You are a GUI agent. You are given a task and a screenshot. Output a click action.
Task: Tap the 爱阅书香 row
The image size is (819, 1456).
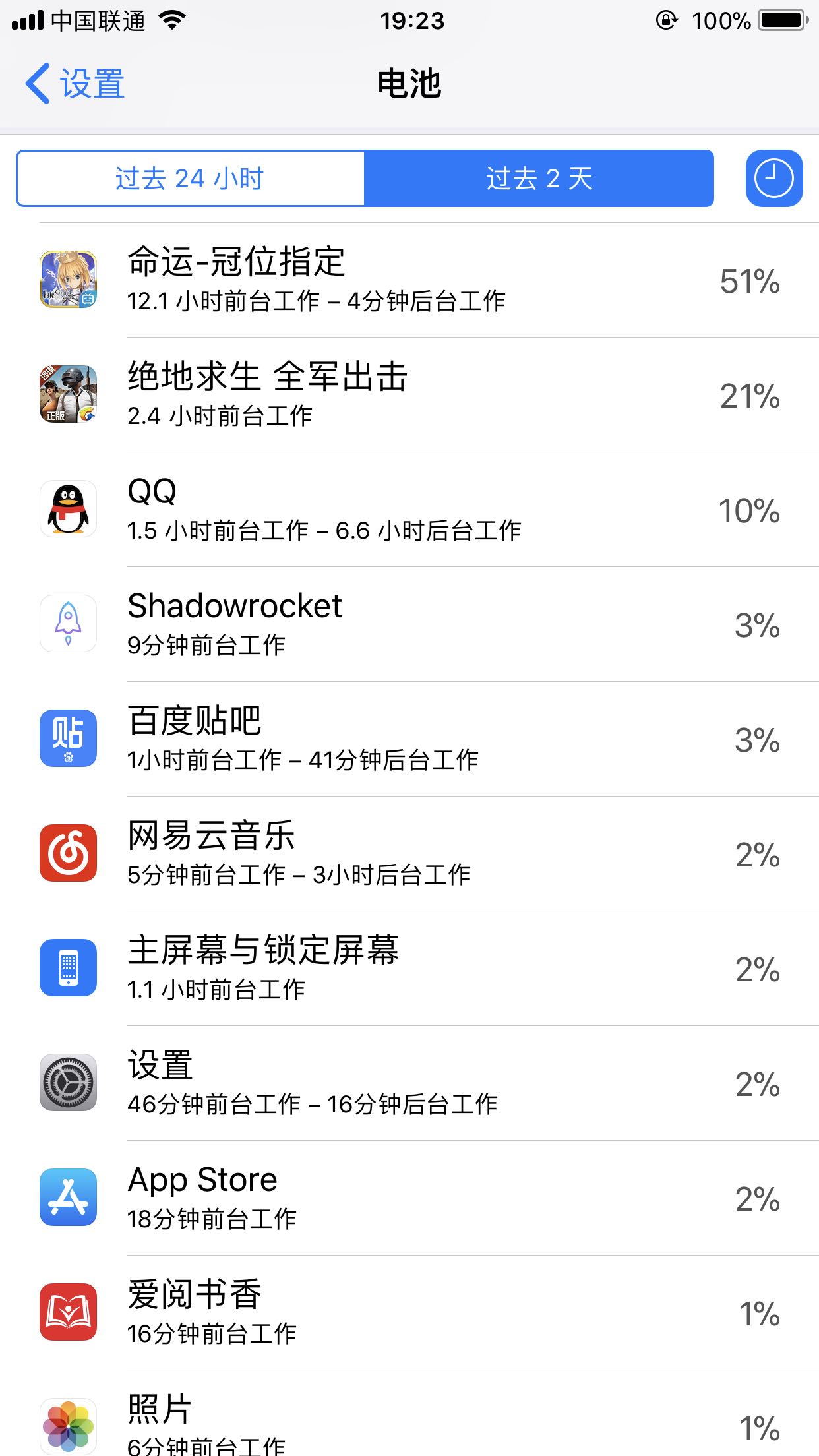[409, 1313]
